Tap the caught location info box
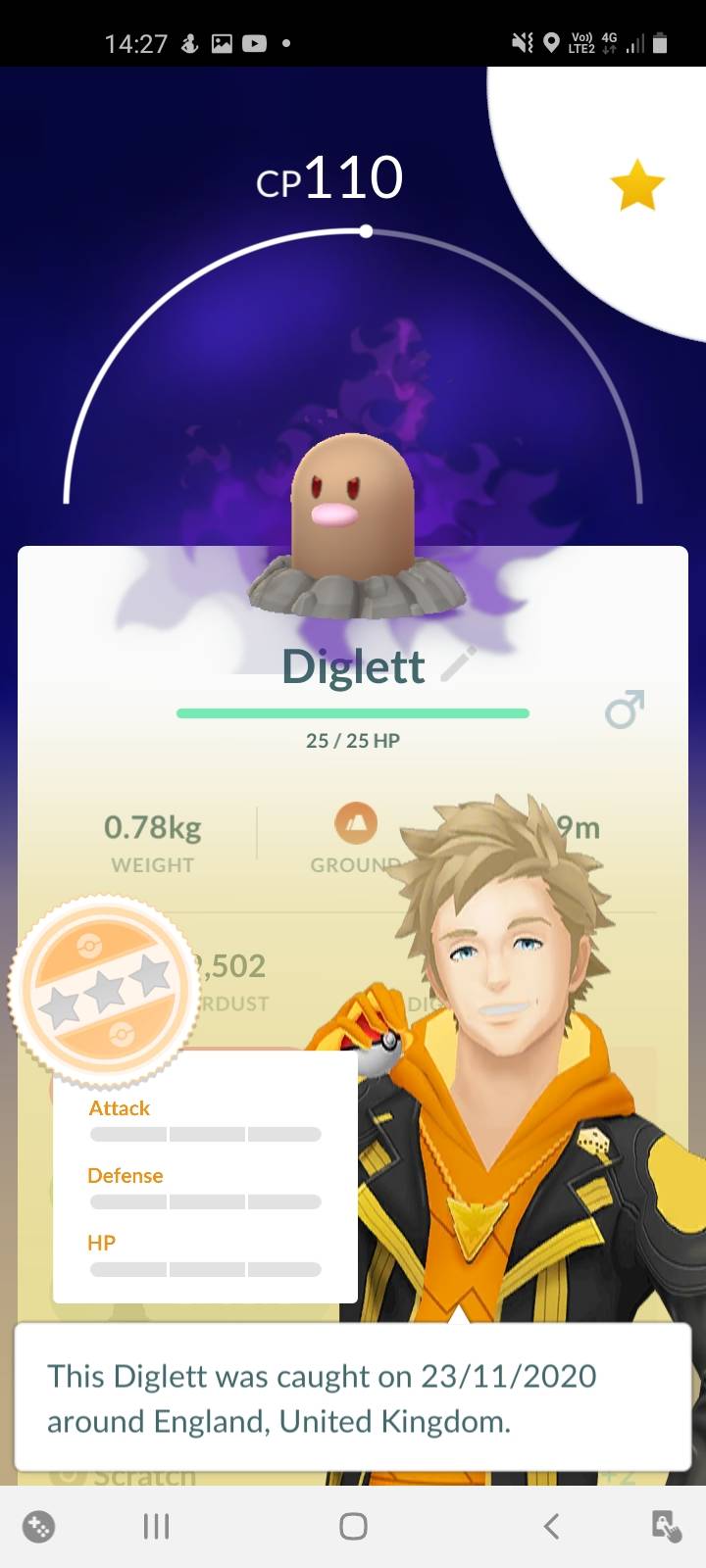 point(353,1398)
